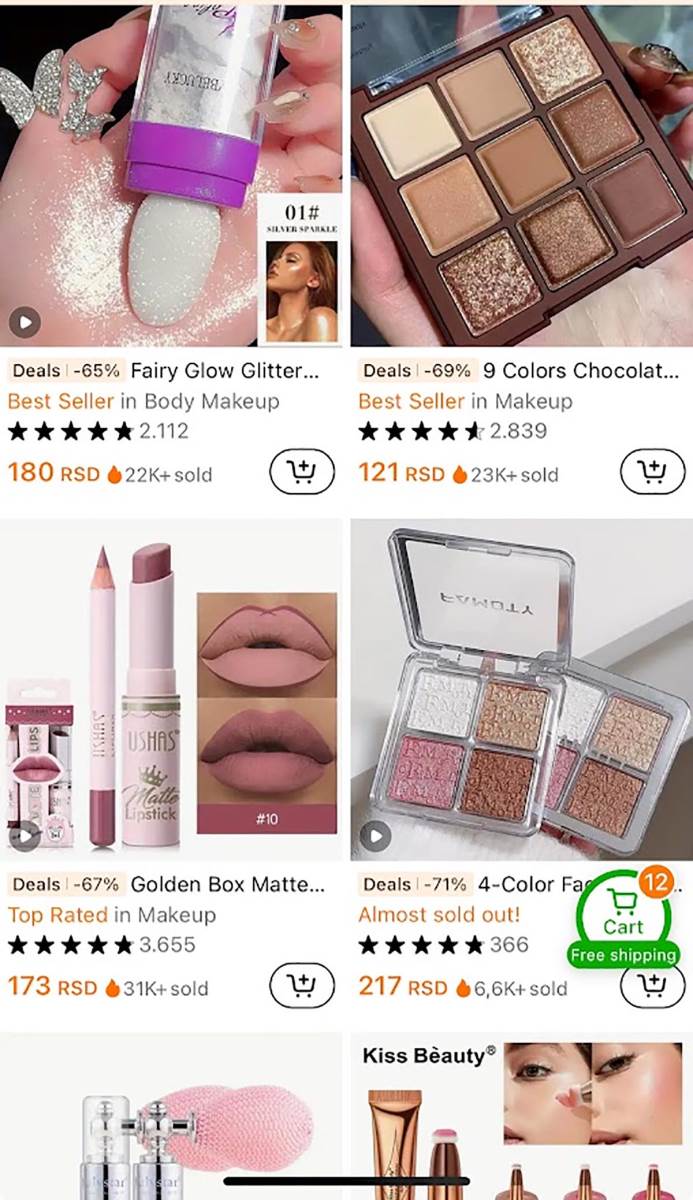Image resolution: width=693 pixels, height=1200 pixels.
Task: Play the Golden Box Matte lipstick video
Action: point(25,836)
